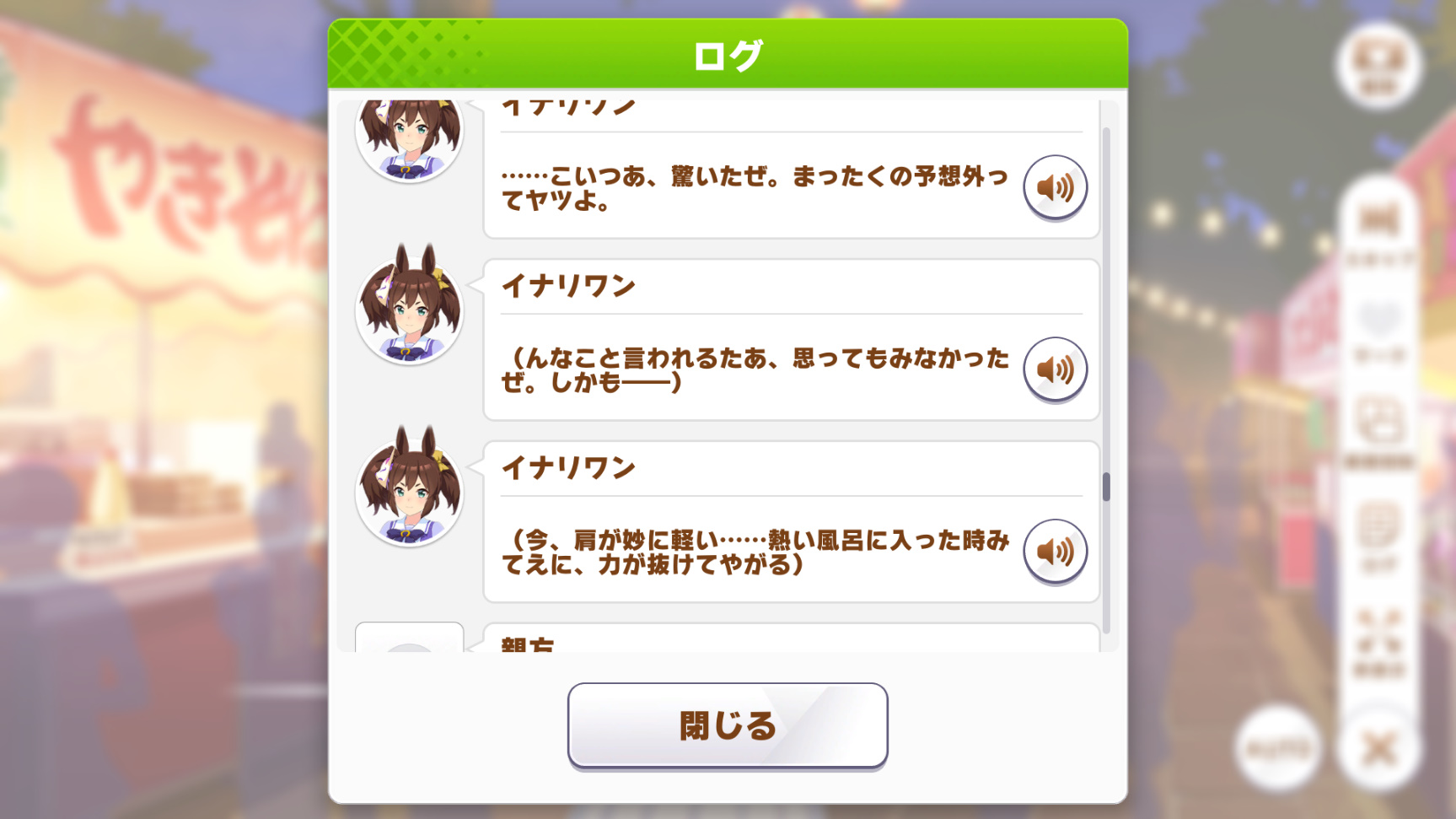Play voice for 今、肩が妙に軽い line
Viewport: 1456px width, 819px height.
1055,552
